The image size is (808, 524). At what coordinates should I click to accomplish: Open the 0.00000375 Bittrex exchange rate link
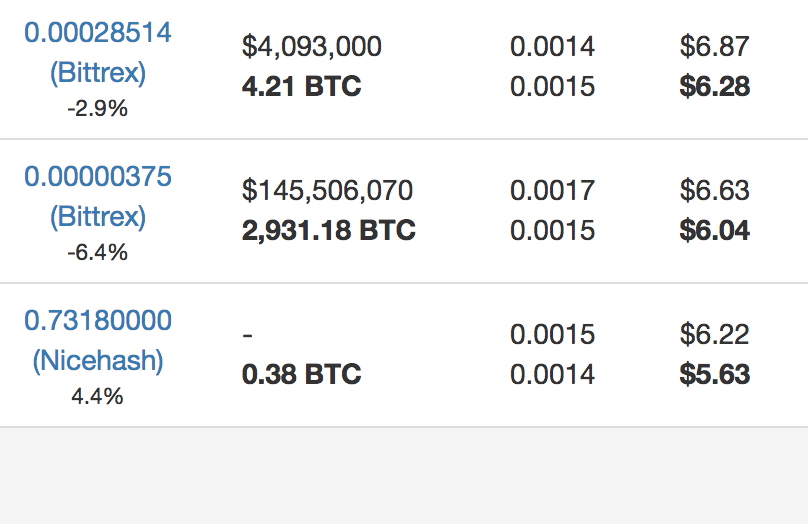[98, 177]
